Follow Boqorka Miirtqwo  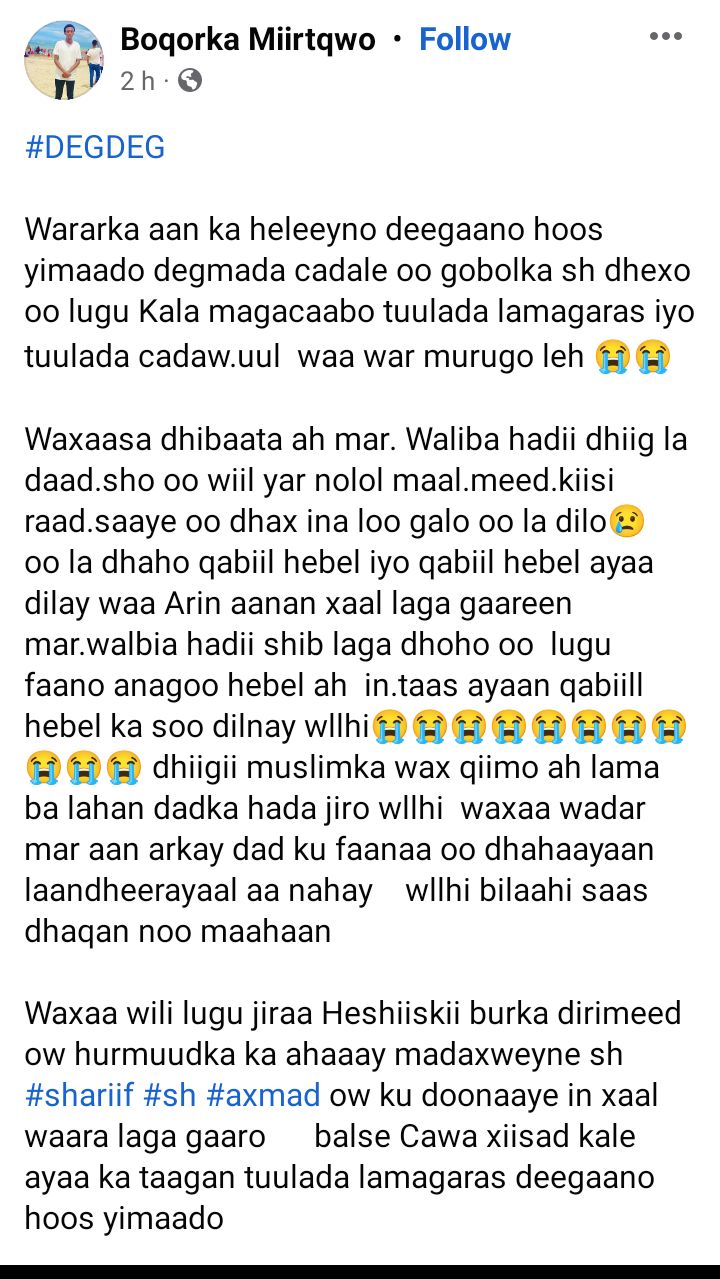point(464,40)
